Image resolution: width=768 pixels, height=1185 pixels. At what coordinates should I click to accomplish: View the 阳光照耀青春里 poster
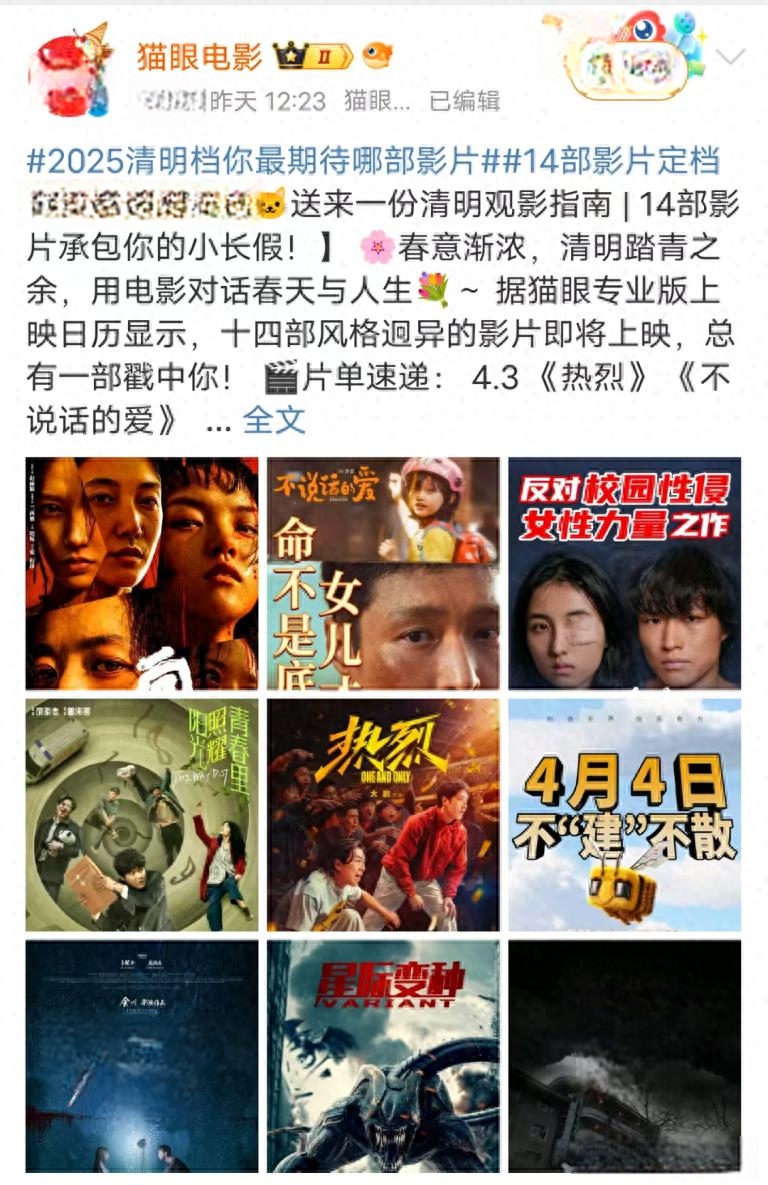(141, 815)
